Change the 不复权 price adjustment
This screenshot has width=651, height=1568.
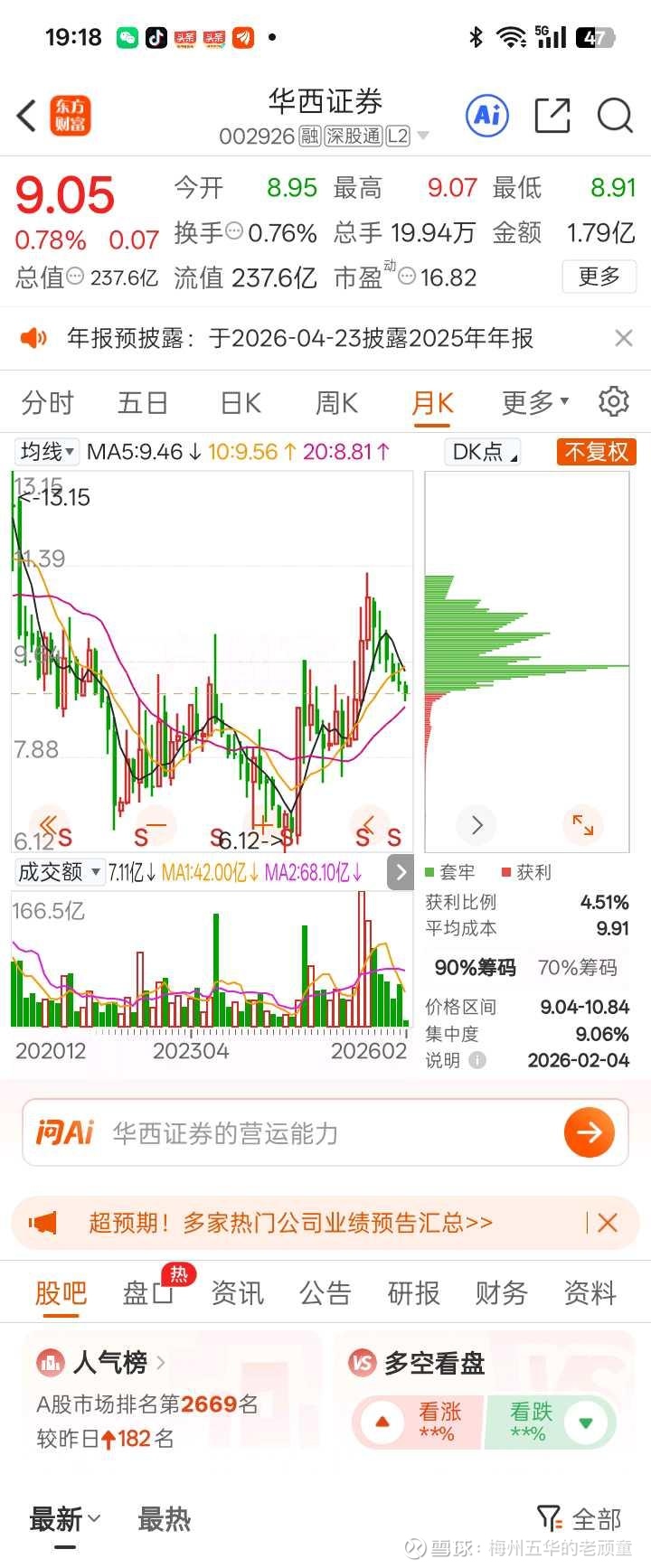coord(596,451)
